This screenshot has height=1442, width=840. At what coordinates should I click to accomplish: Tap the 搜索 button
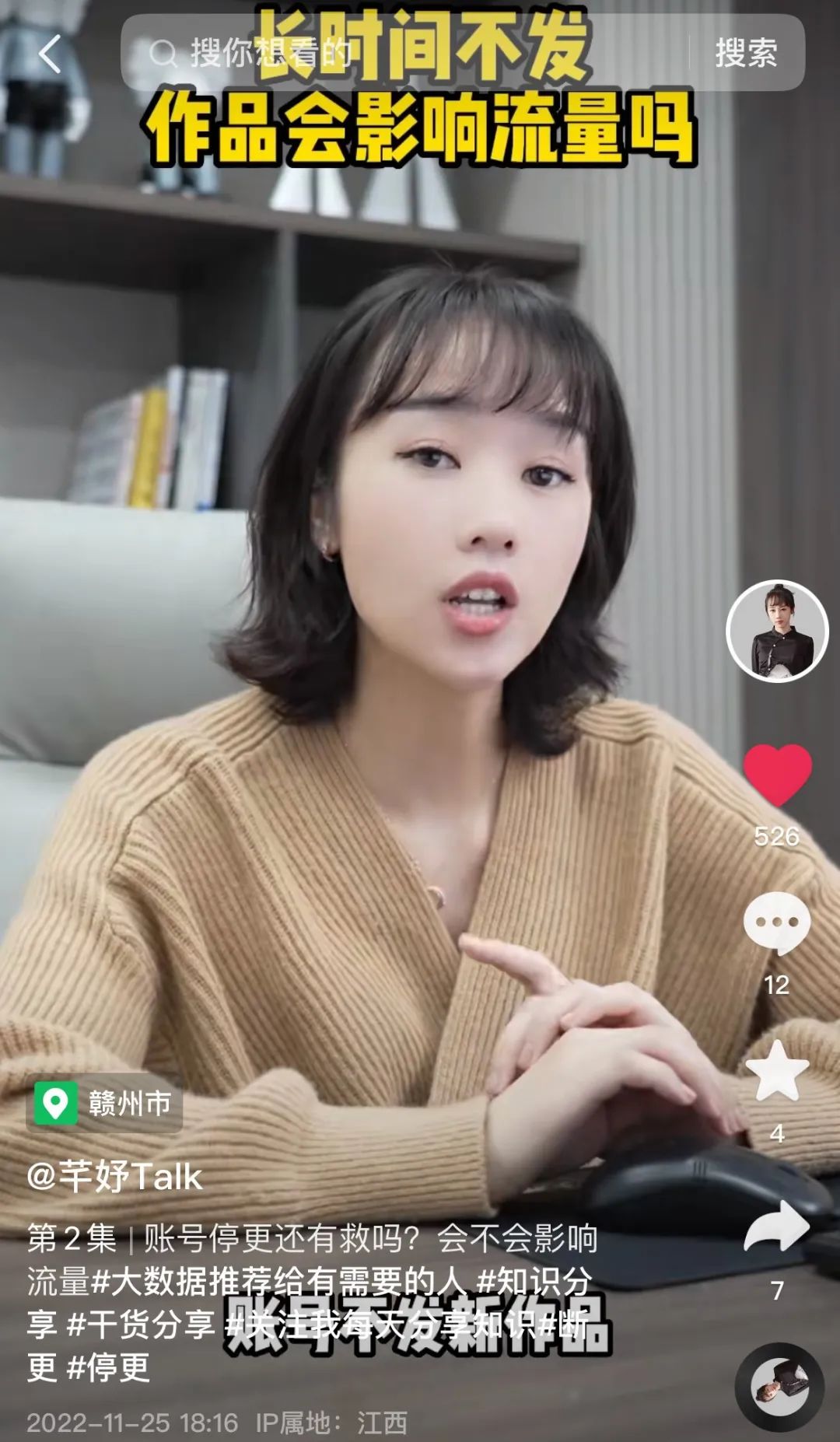[745, 53]
